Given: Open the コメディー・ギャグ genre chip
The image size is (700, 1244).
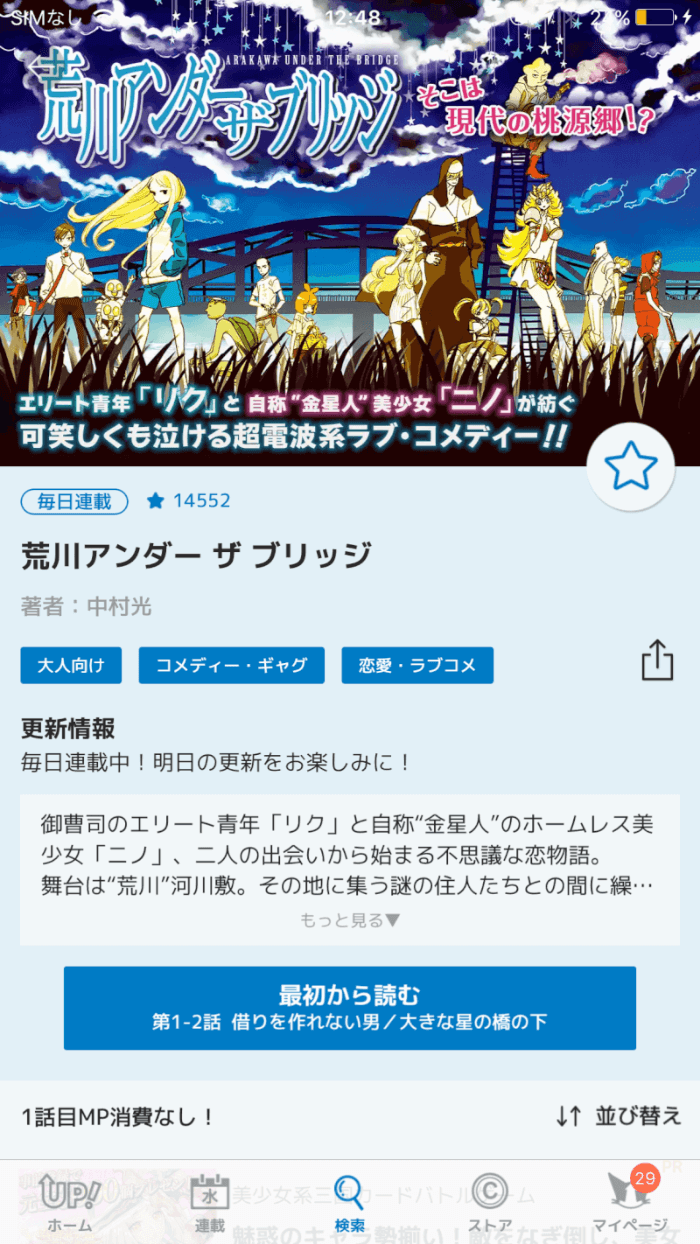Looking at the screenshot, I should pyautogui.click(x=231, y=665).
